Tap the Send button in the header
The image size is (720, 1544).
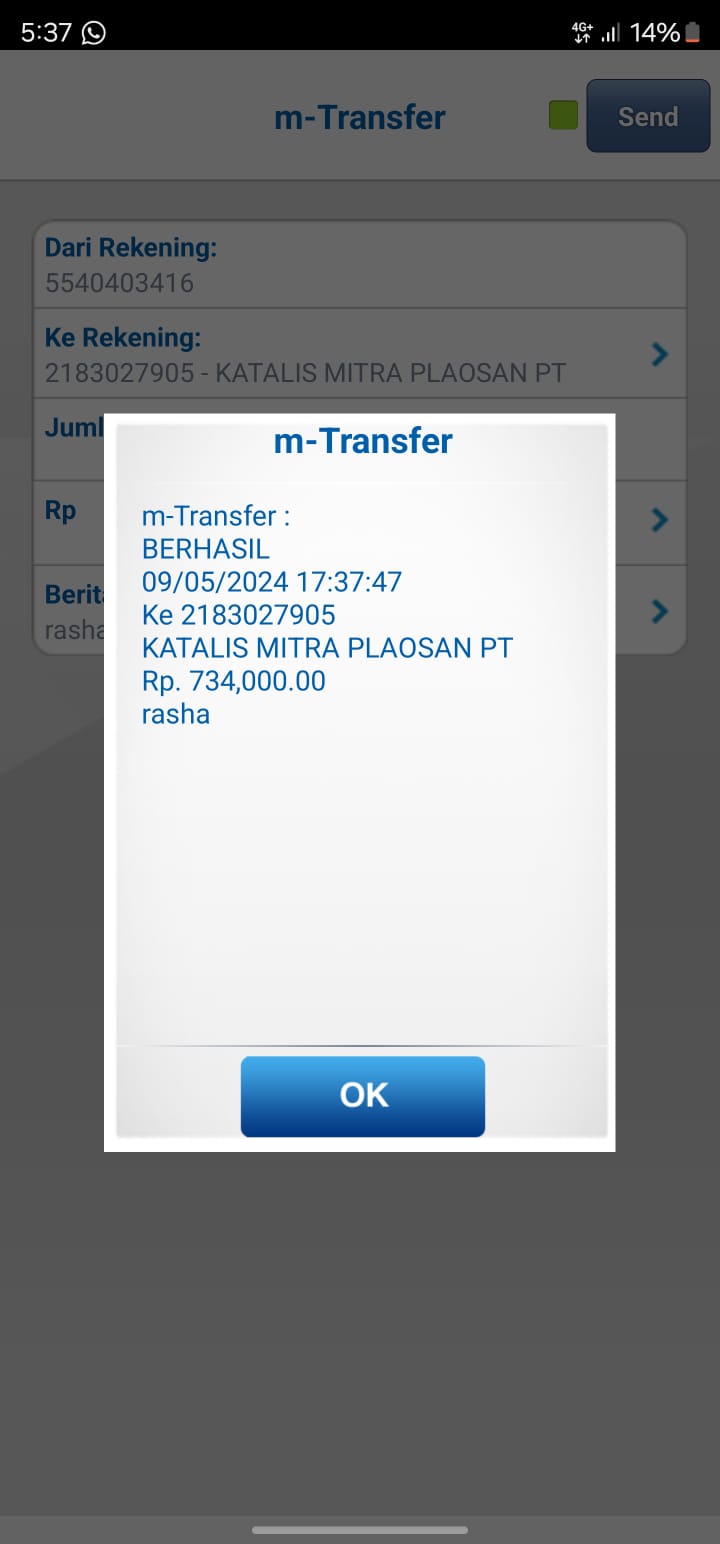point(648,116)
